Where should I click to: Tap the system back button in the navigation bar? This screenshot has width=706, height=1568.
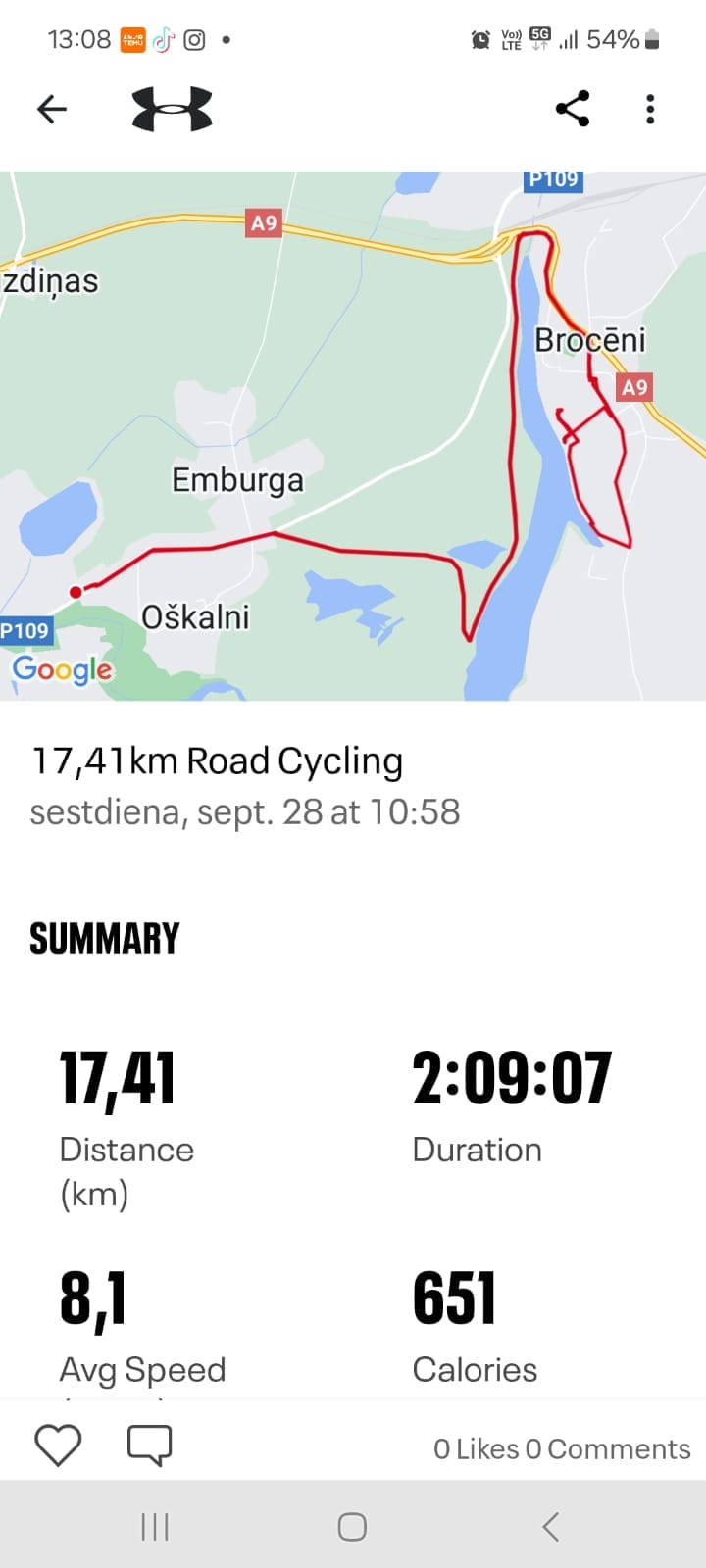[x=551, y=1526]
